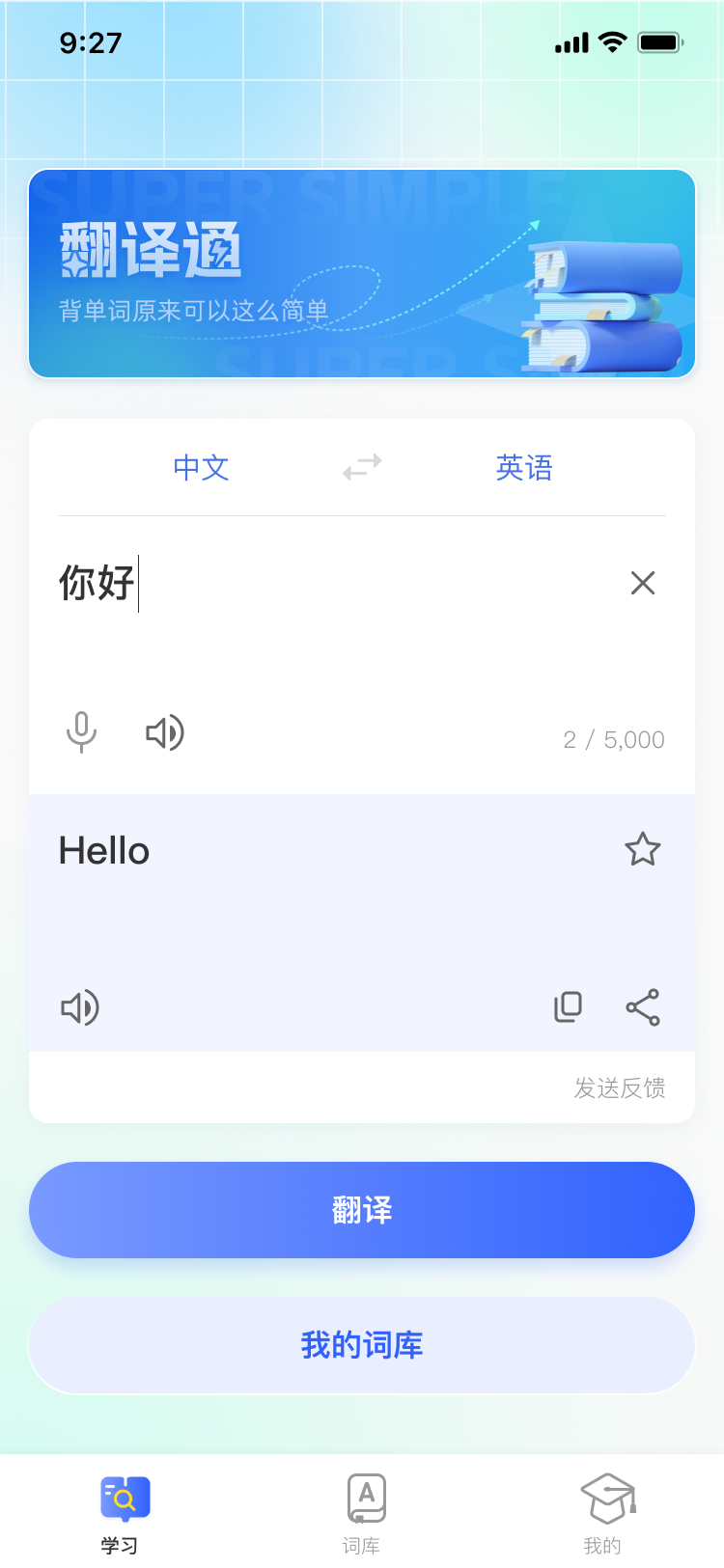
Task: Choose the 英语 target language
Action: (524, 468)
